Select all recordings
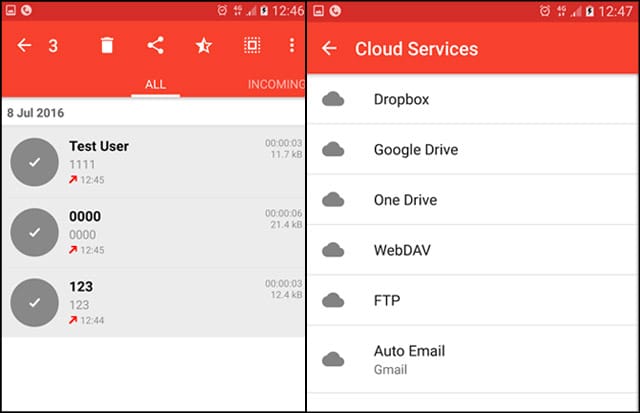The width and height of the screenshot is (640, 413). coord(251,46)
